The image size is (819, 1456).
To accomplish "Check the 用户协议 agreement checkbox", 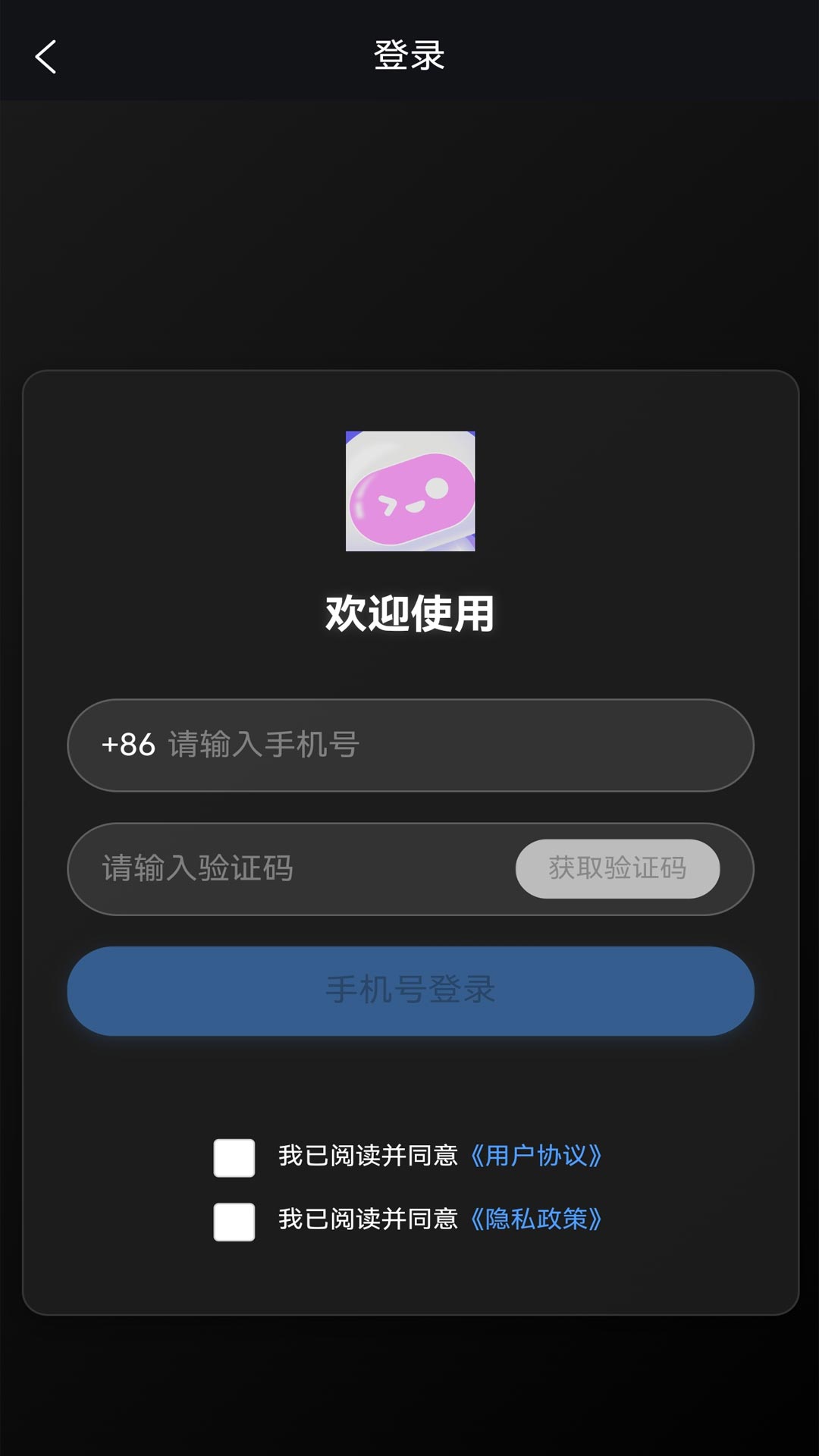I will (234, 1158).
